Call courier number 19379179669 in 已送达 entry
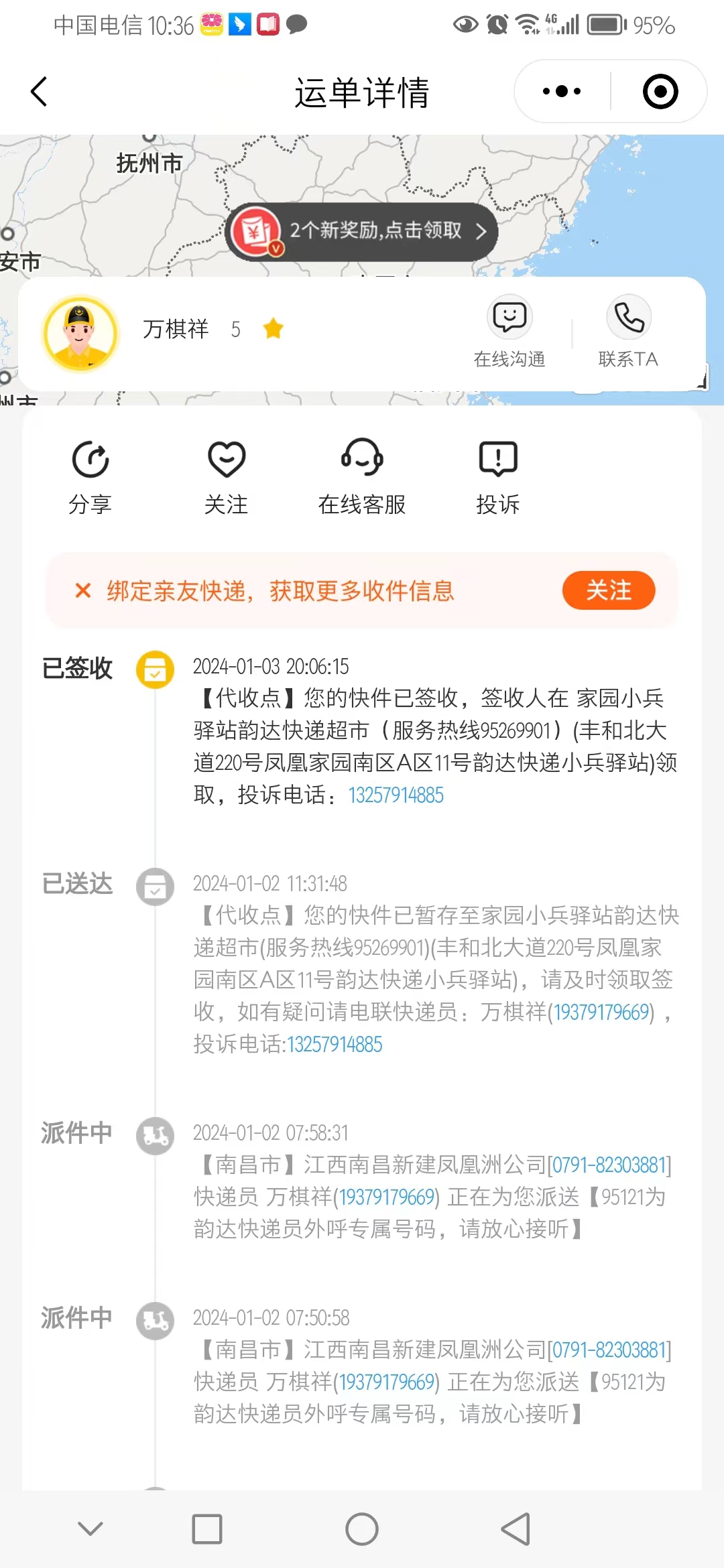The width and height of the screenshot is (724, 1568). tap(602, 1012)
